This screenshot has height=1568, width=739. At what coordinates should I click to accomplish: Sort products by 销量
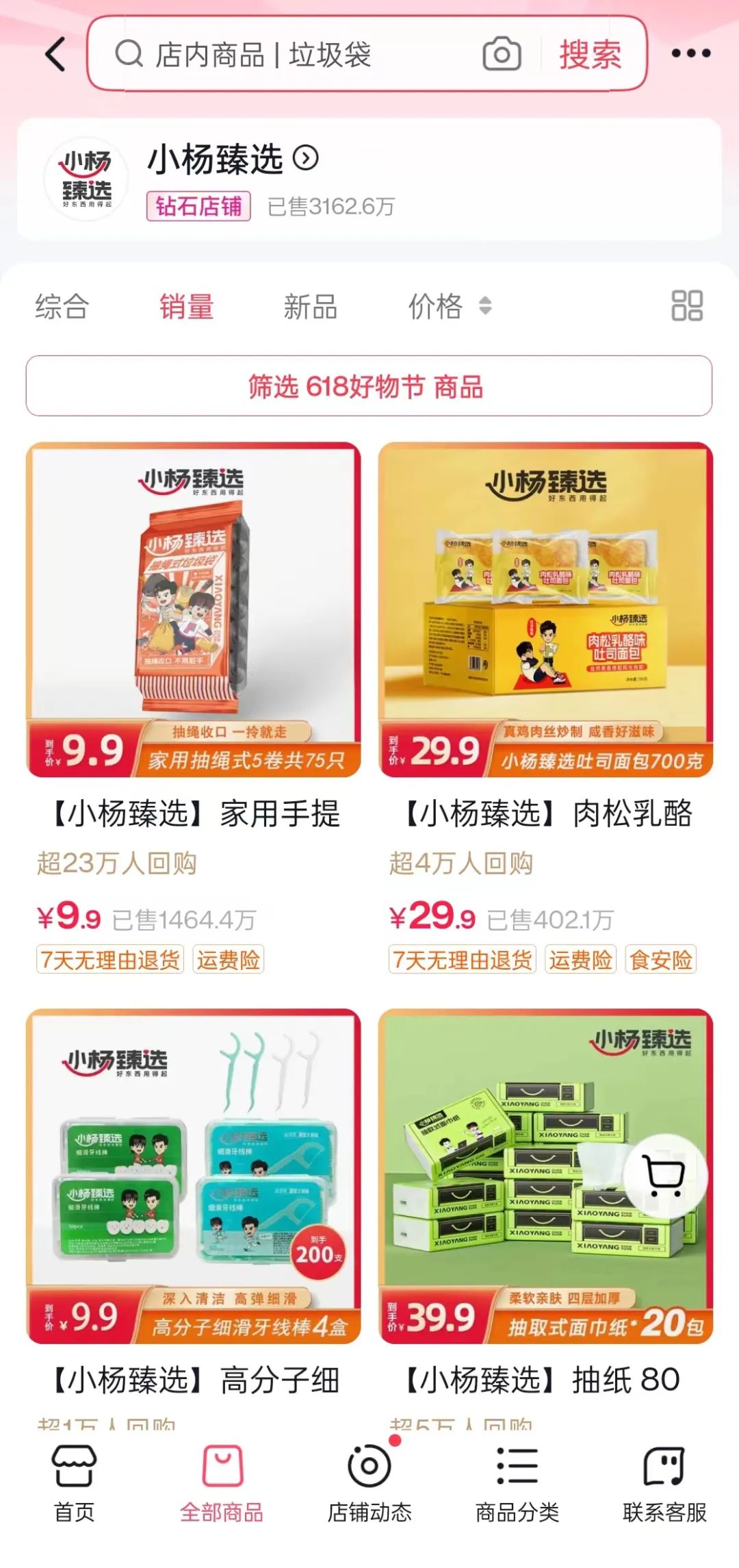[x=186, y=307]
